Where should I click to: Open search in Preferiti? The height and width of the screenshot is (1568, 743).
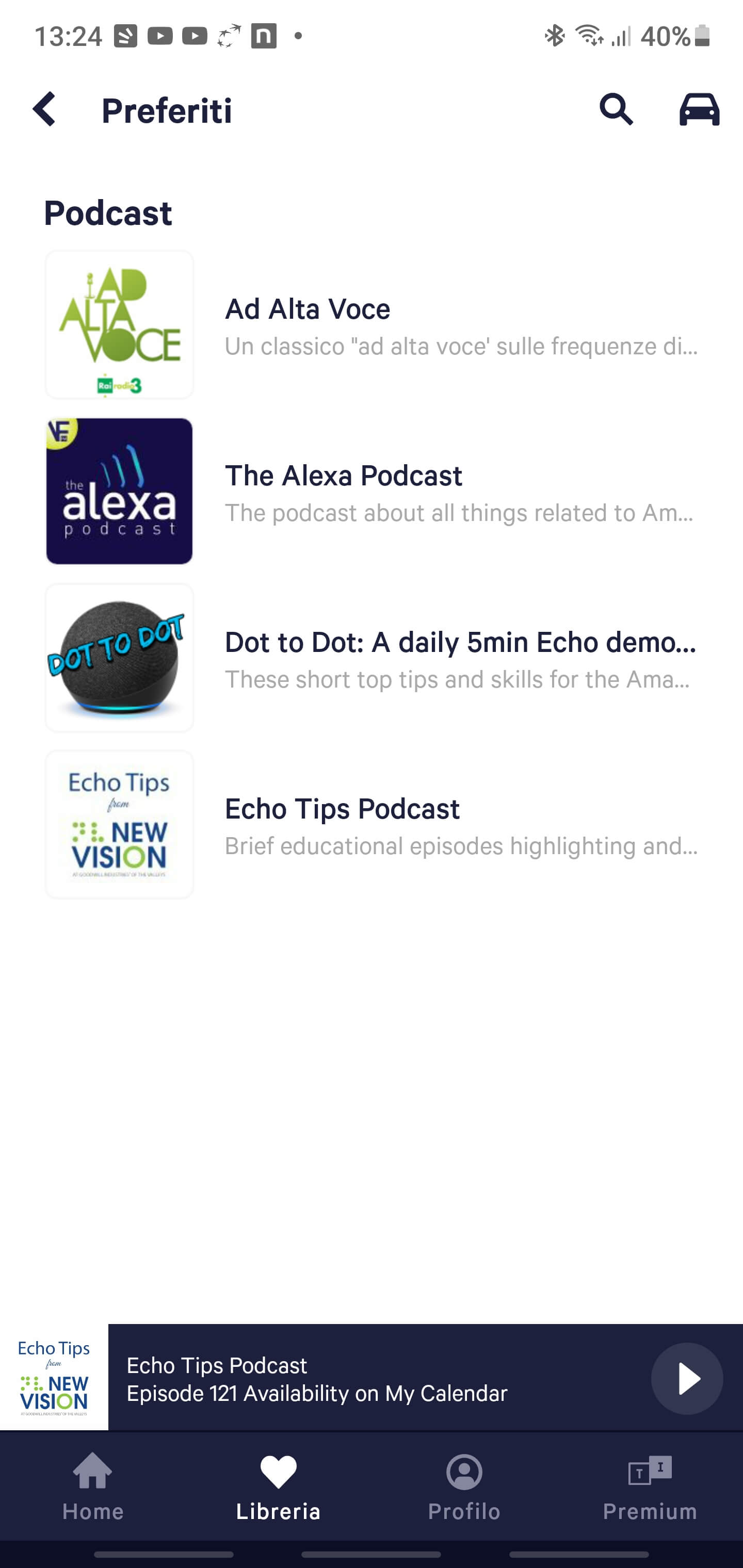pos(616,110)
